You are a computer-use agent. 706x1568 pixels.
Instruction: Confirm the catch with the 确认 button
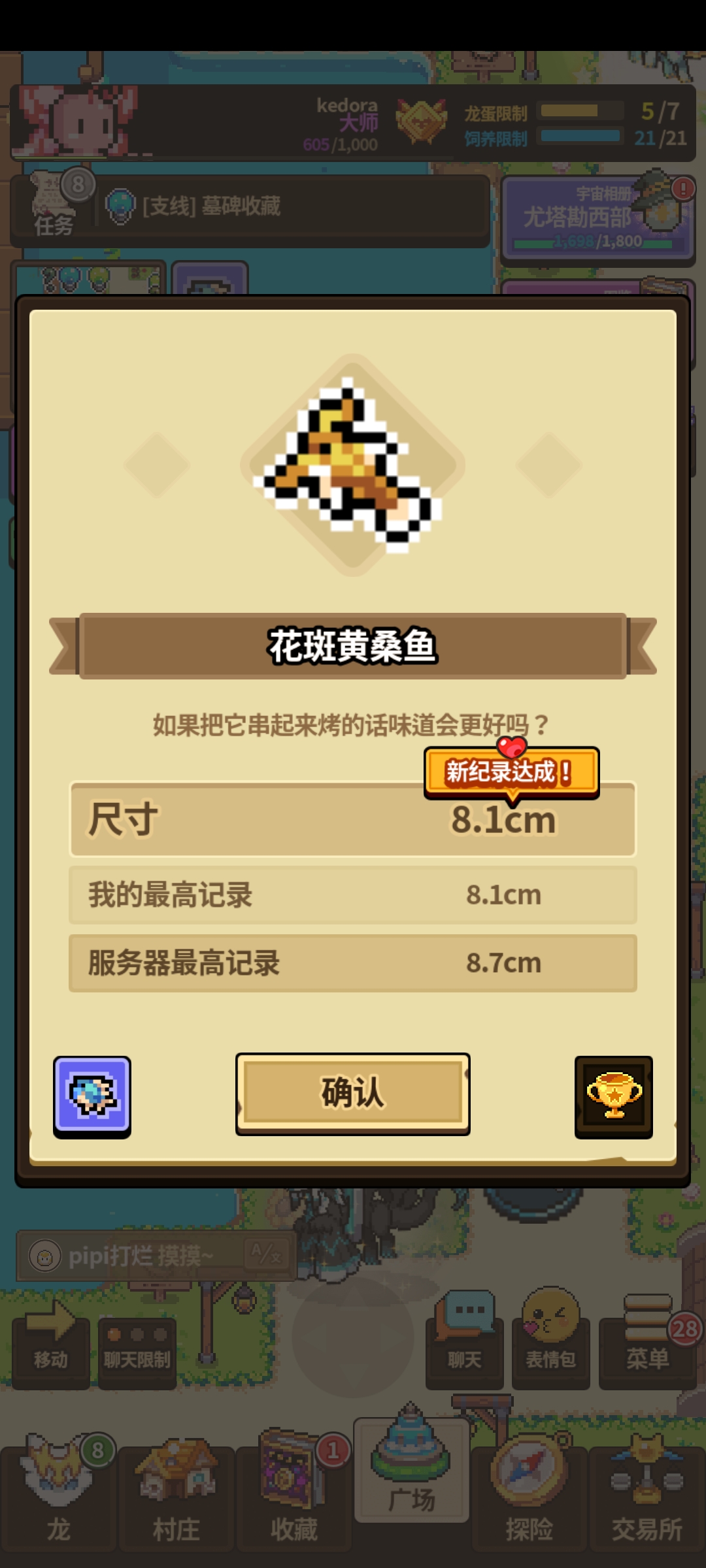pyautogui.click(x=352, y=1094)
